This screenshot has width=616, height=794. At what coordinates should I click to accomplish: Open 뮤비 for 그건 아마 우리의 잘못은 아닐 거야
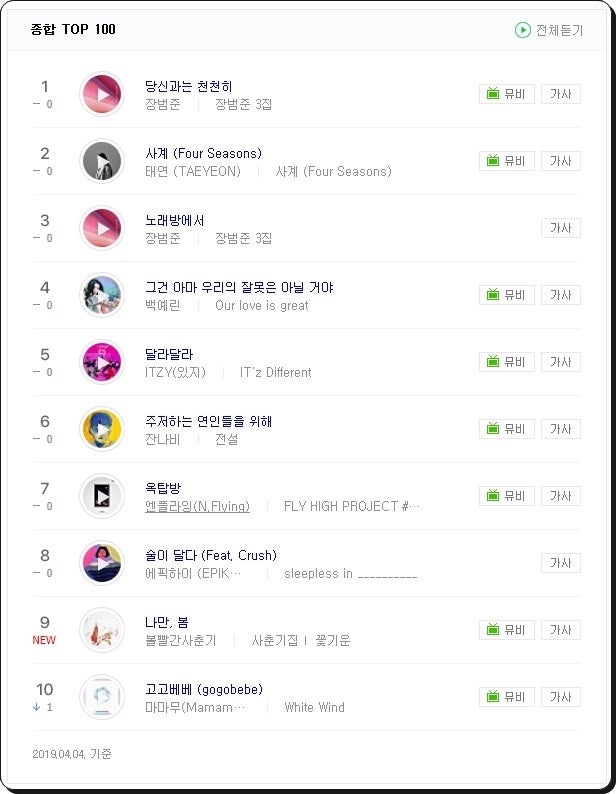point(506,295)
